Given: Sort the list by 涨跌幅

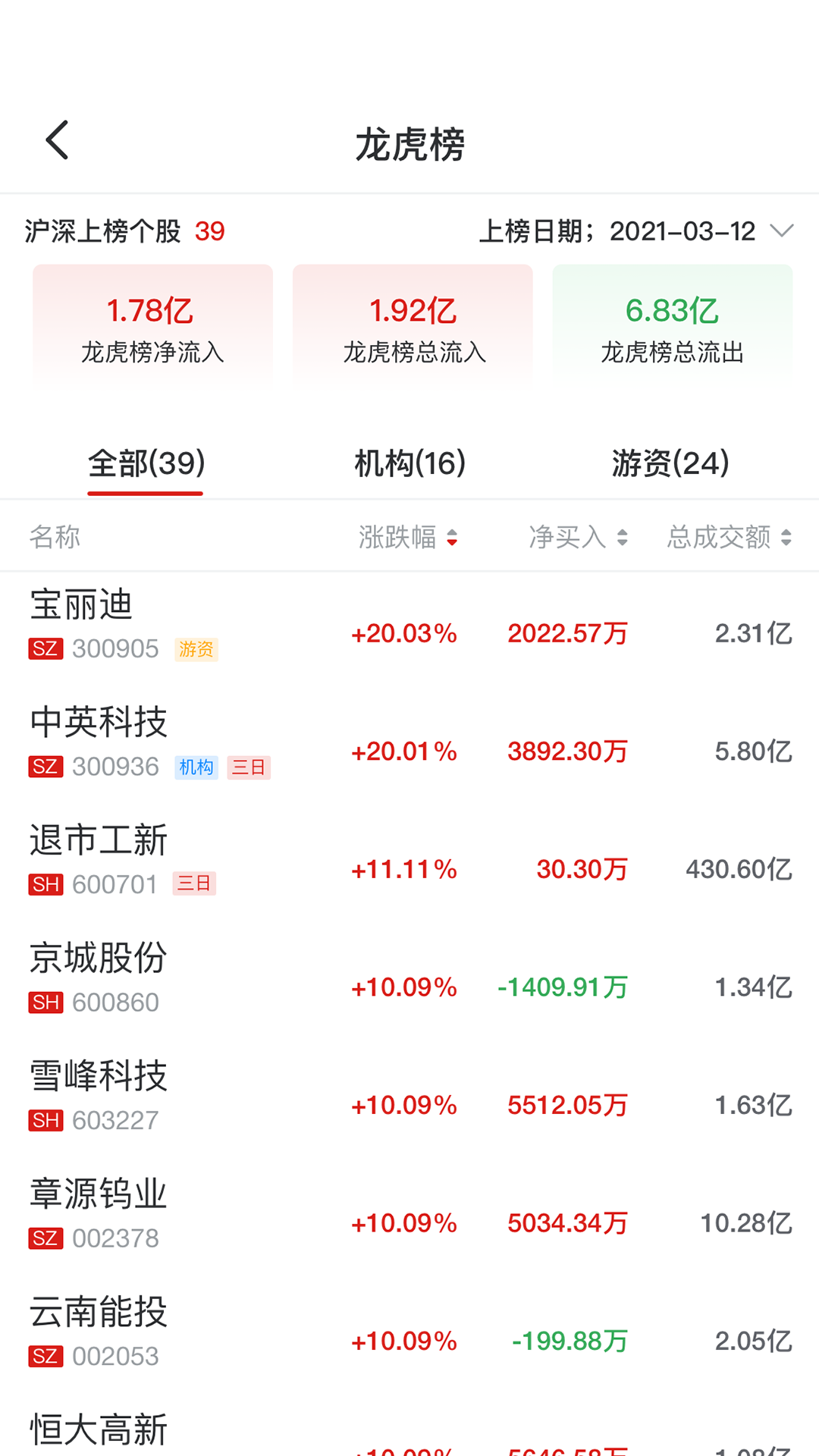Looking at the screenshot, I should point(408,538).
